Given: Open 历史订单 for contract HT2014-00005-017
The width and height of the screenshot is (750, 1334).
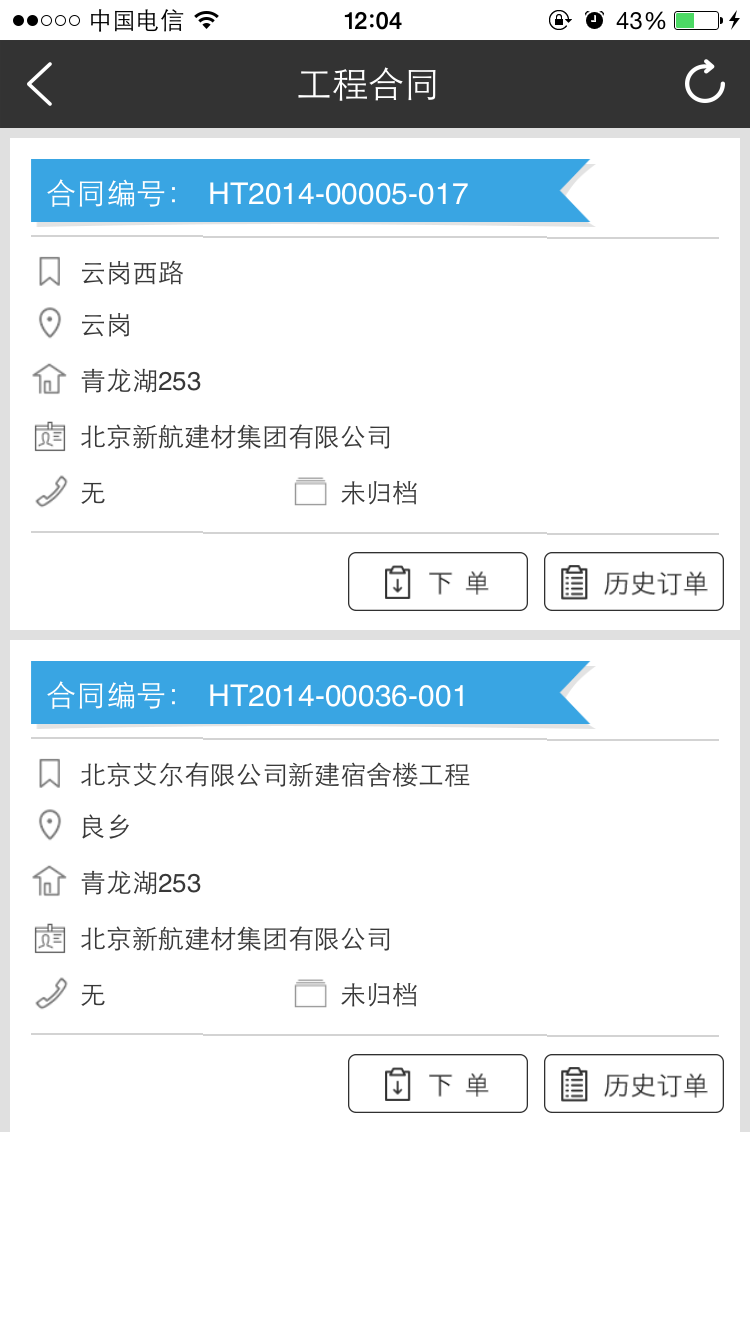Looking at the screenshot, I should pyautogui.click(x=633, y=582).
